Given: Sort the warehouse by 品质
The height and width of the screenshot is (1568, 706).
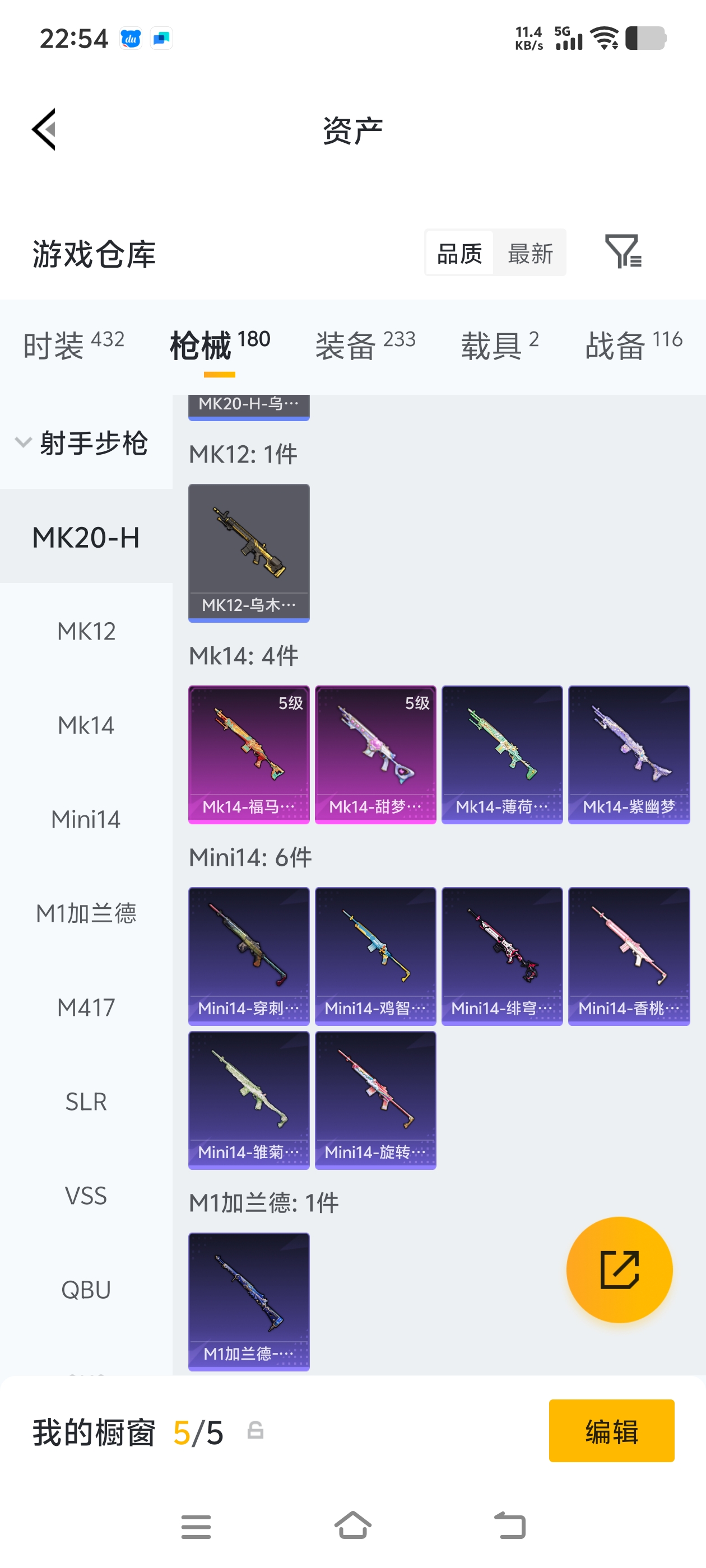Looking at the screenshot, I should [x=459, y=253].
